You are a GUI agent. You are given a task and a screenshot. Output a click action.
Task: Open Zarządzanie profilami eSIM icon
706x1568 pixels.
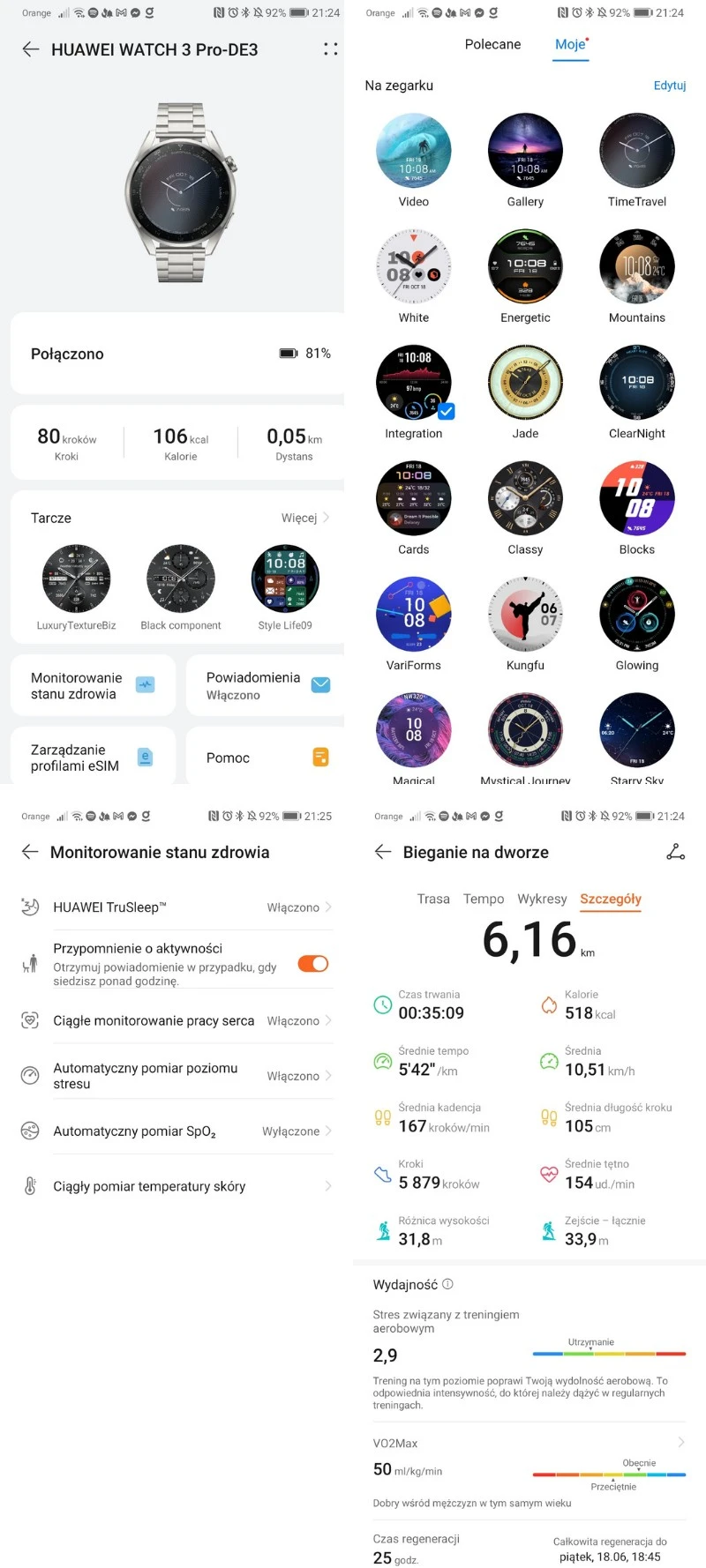pyautogui.click(x=144, y=756)
